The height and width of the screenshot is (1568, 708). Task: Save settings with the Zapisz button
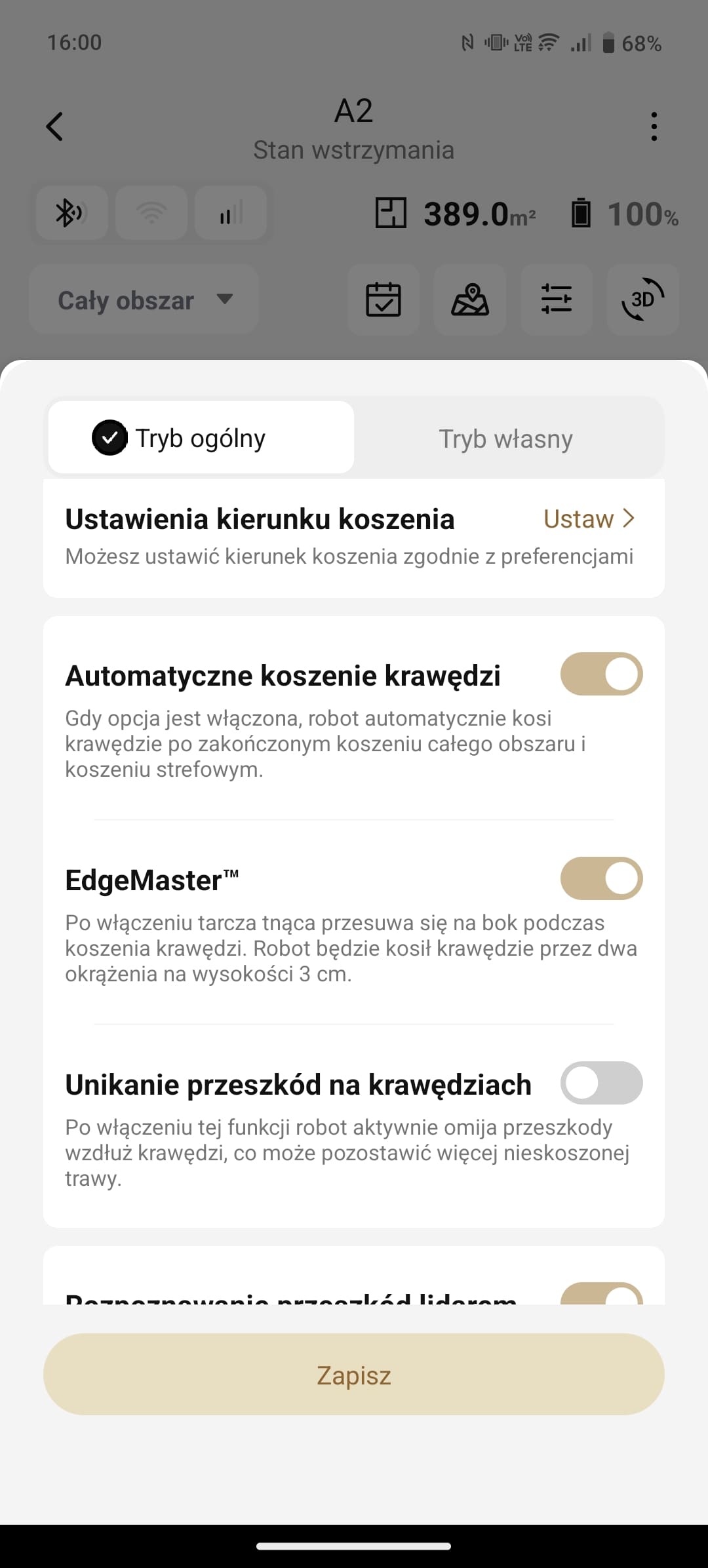pyautogui.click(x=354, y=1375)
